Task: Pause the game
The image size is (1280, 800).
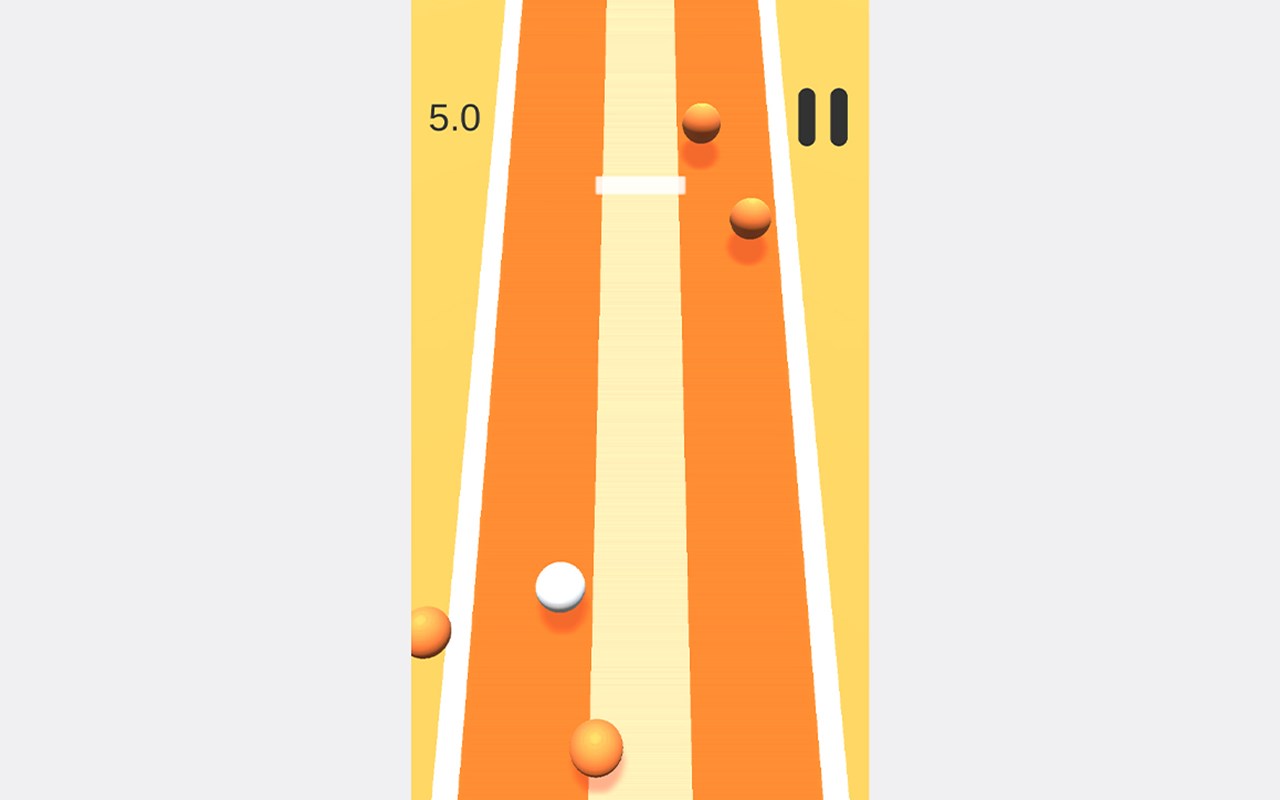Action: point(822,117)
